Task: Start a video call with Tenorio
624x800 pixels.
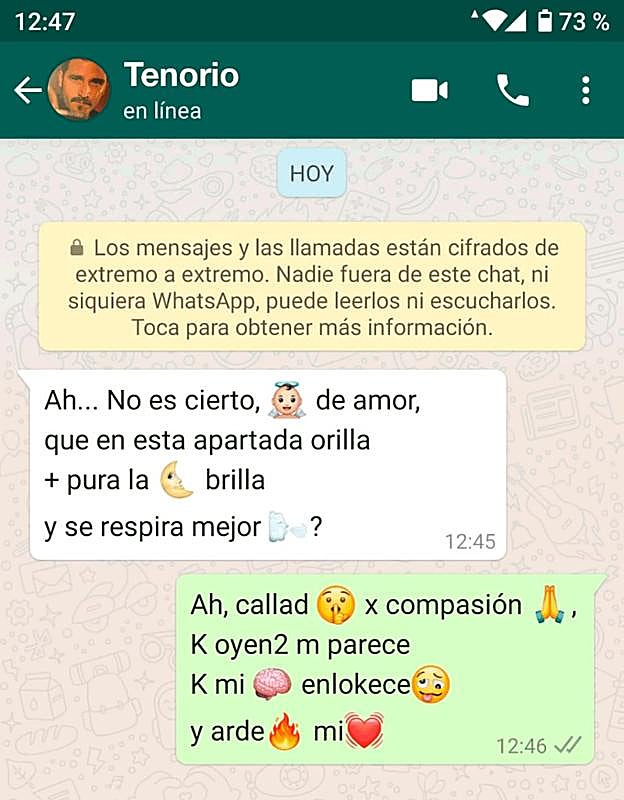Action: 430,91
